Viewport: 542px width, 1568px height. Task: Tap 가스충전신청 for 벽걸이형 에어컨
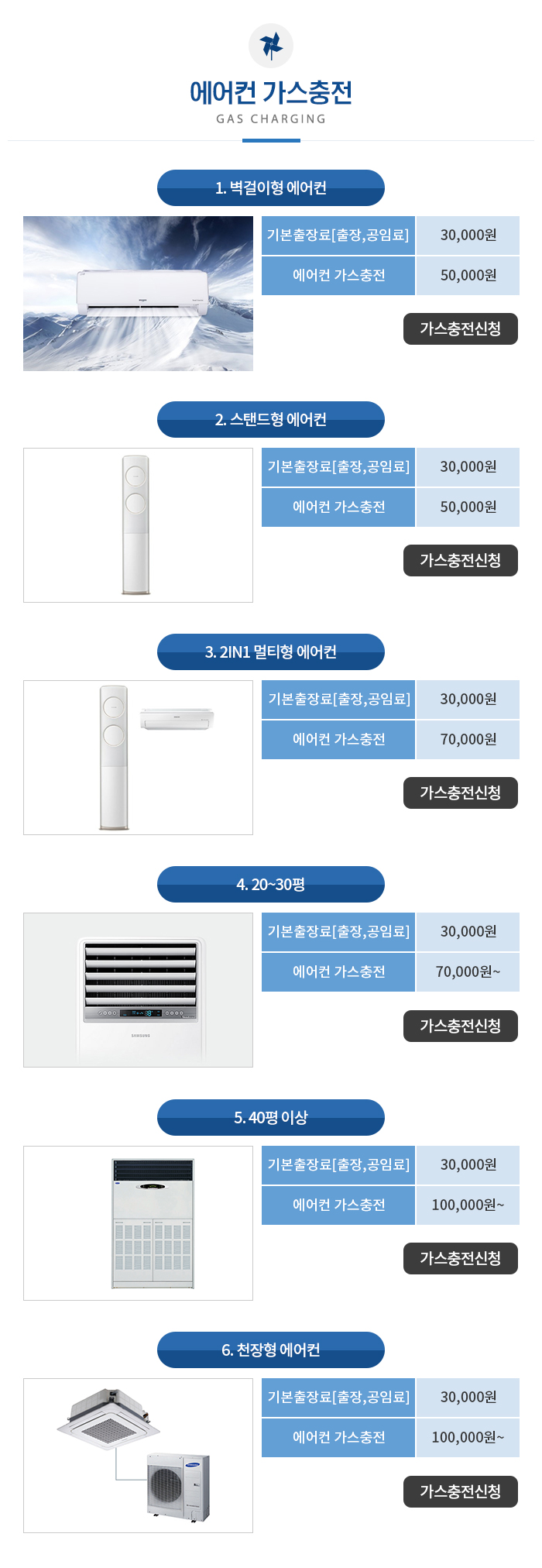tap(460, 328)
